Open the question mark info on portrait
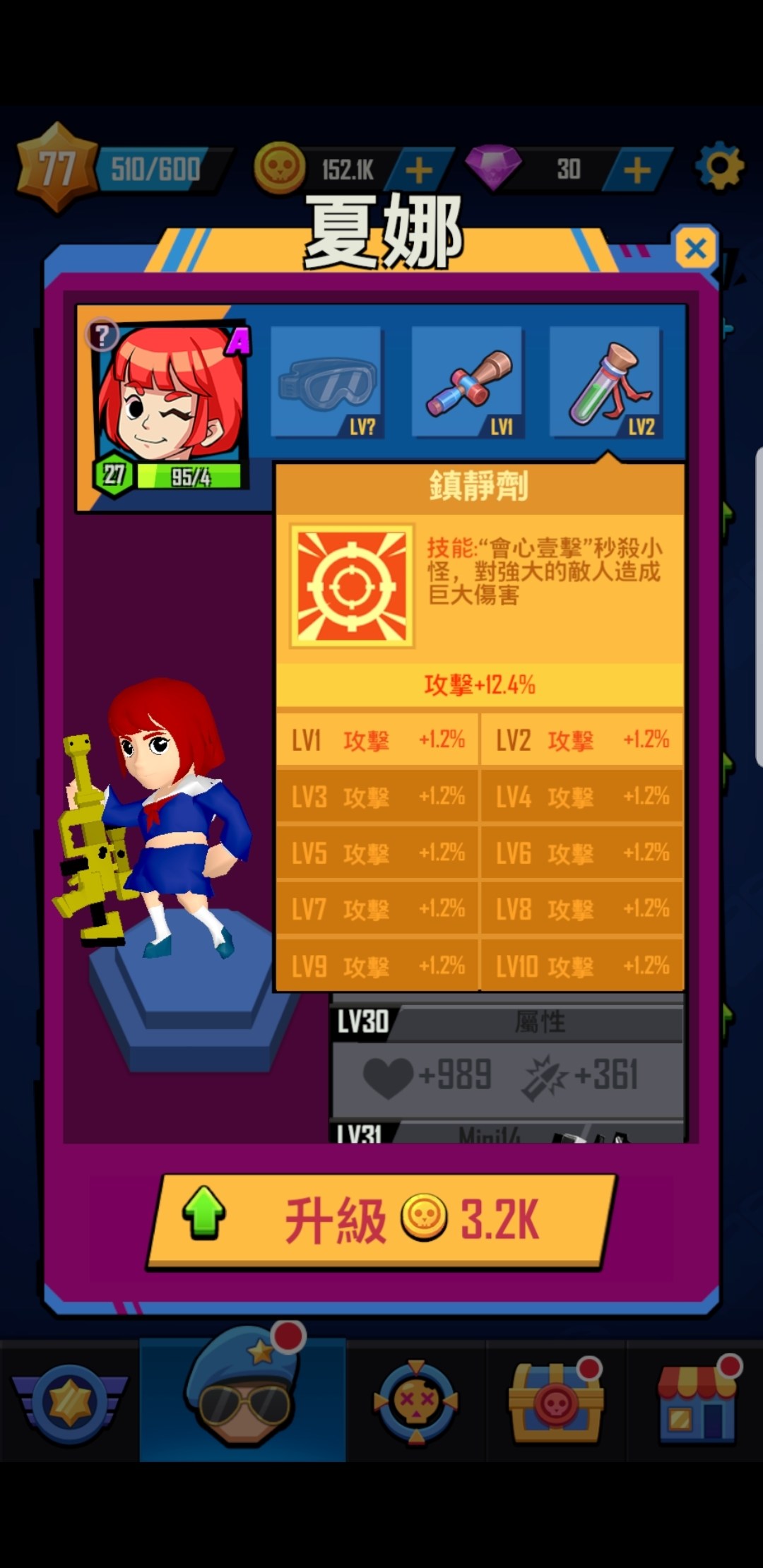The image size is (763, 1568). 102,335
